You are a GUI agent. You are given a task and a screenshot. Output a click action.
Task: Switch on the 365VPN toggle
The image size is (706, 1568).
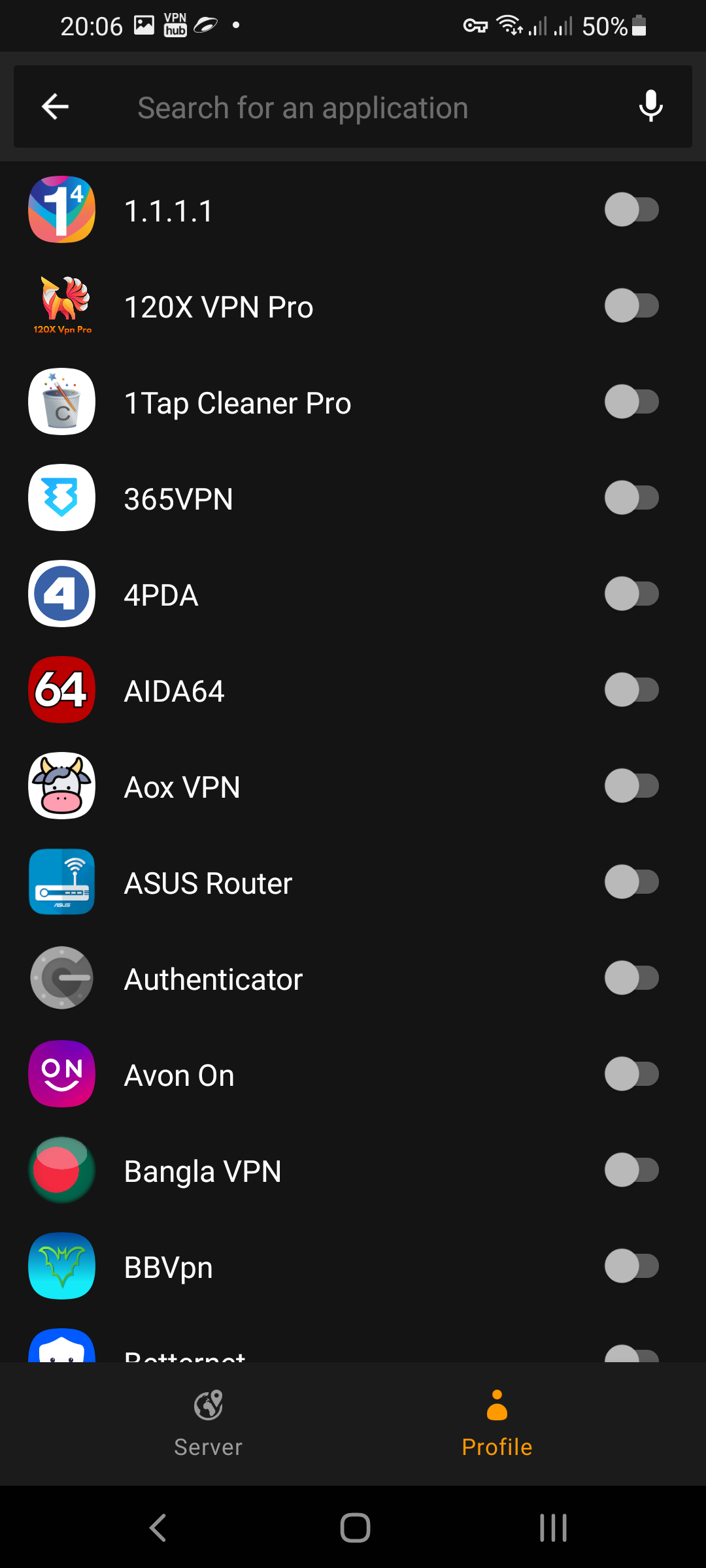pyautogui.click(x=631, y=498)
